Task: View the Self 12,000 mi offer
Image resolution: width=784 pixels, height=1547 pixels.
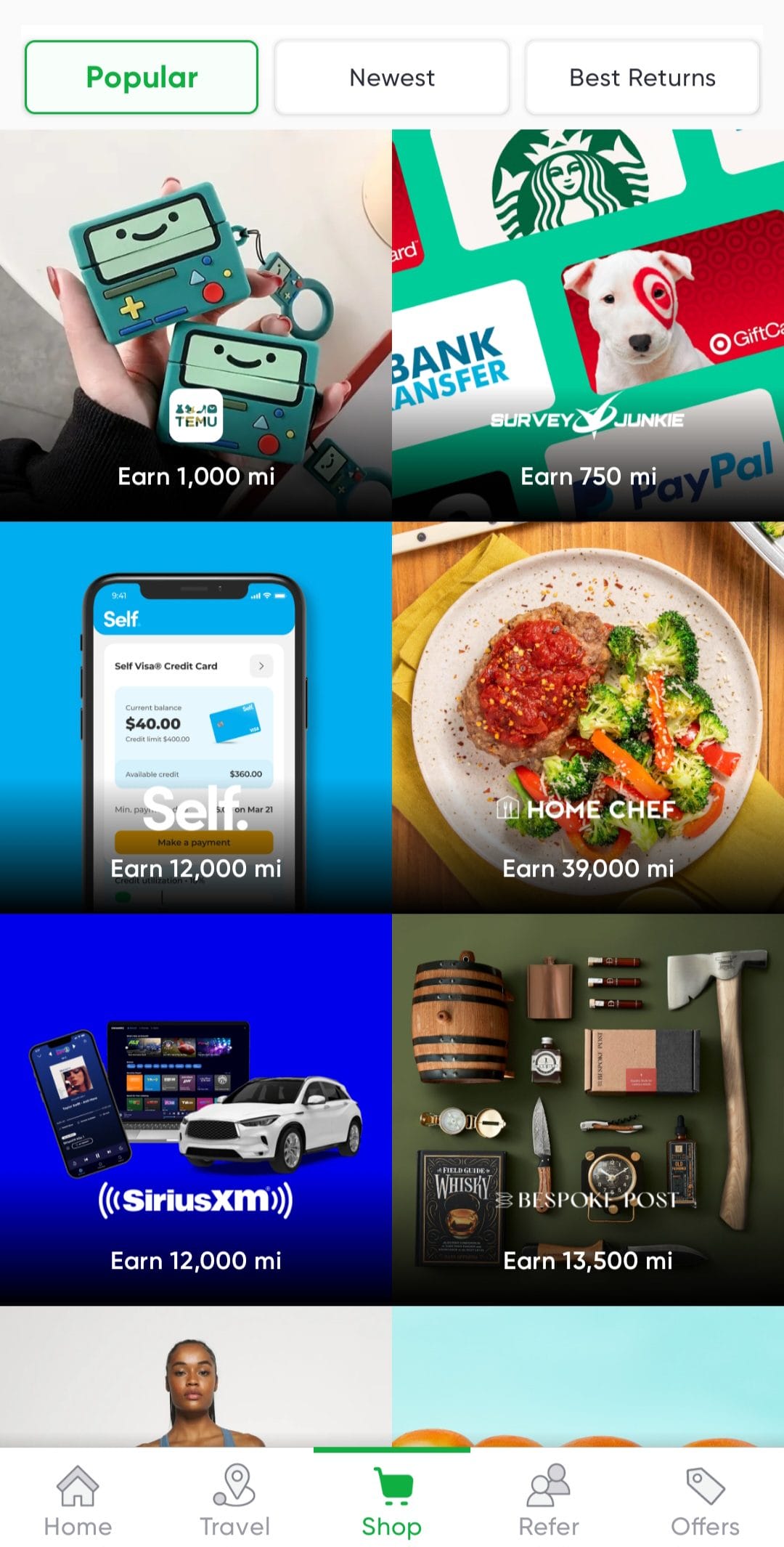Action: pos(196,718)
